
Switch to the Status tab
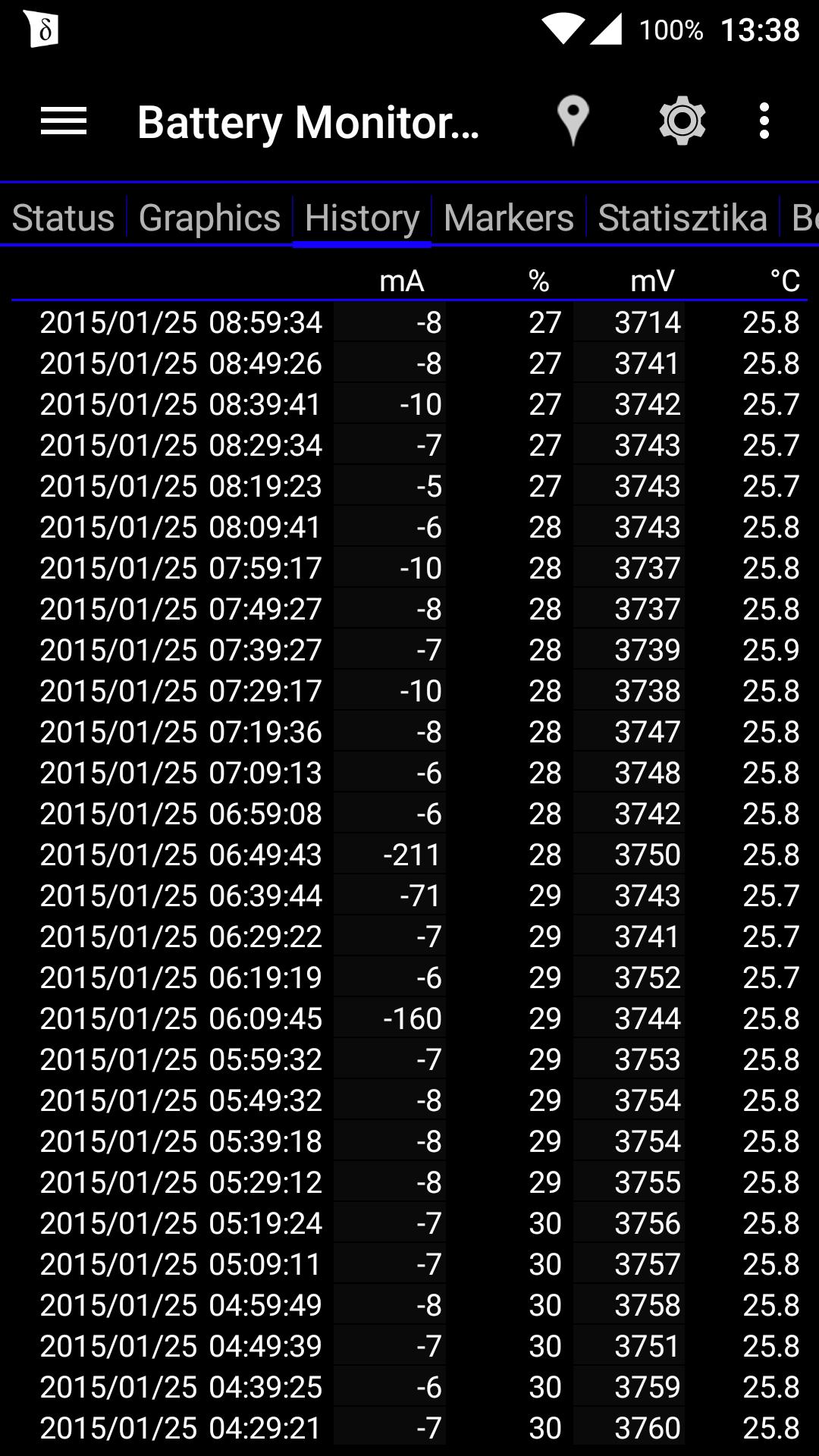tap(64, 218)
